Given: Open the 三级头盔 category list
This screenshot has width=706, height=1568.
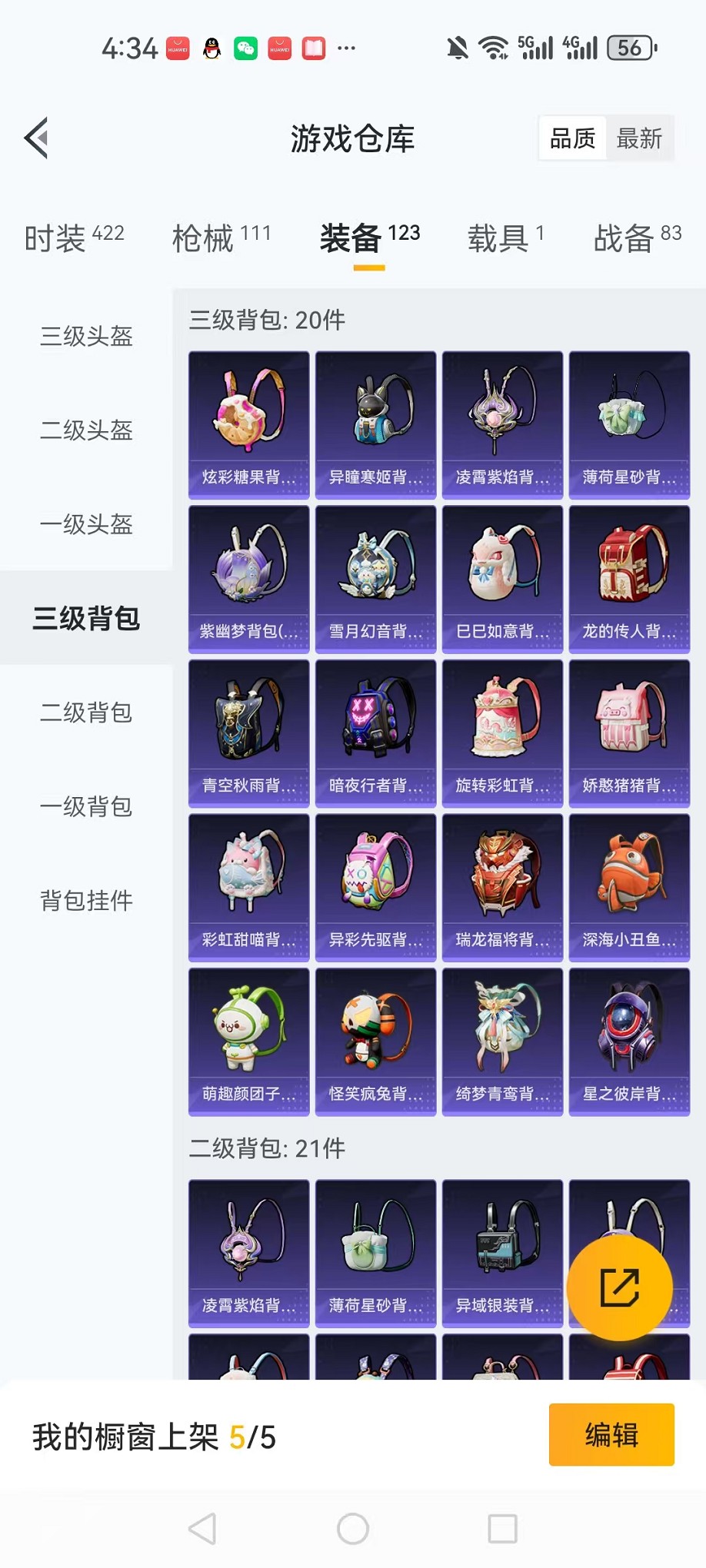Looking at the screenshot, I should (85, 337).
